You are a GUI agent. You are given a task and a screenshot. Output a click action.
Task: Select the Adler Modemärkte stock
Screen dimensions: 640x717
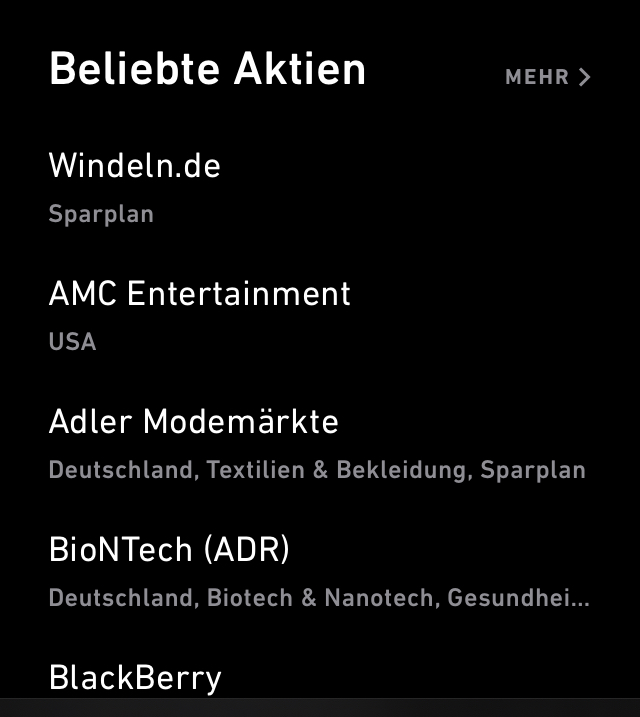(x=194, y=422)
